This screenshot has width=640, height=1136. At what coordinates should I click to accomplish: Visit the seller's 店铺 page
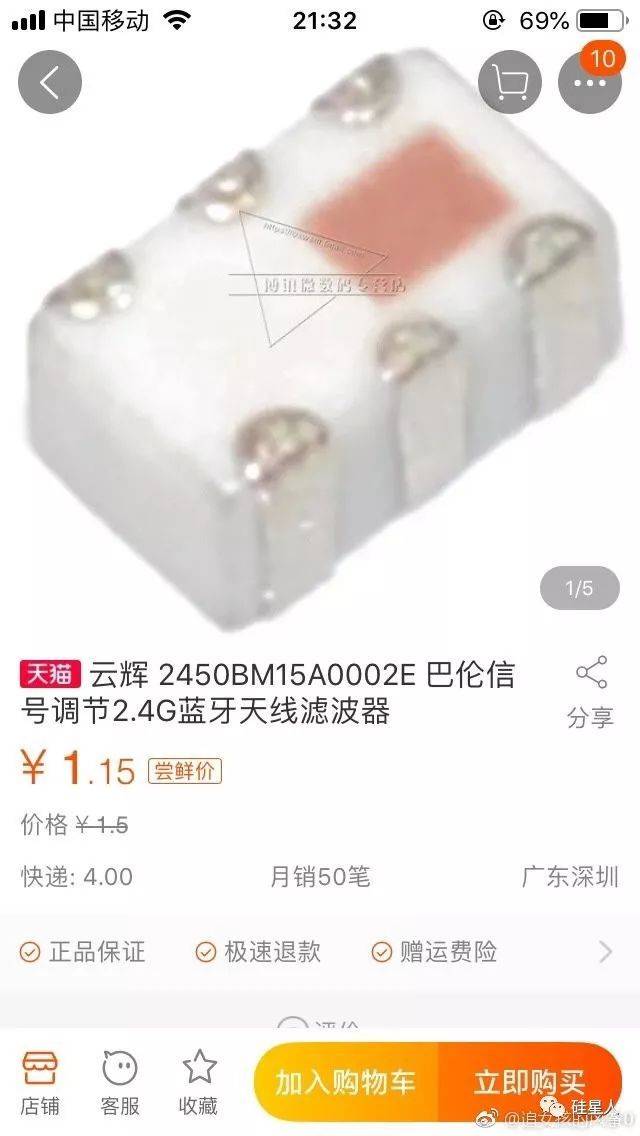pos(40,1084)
